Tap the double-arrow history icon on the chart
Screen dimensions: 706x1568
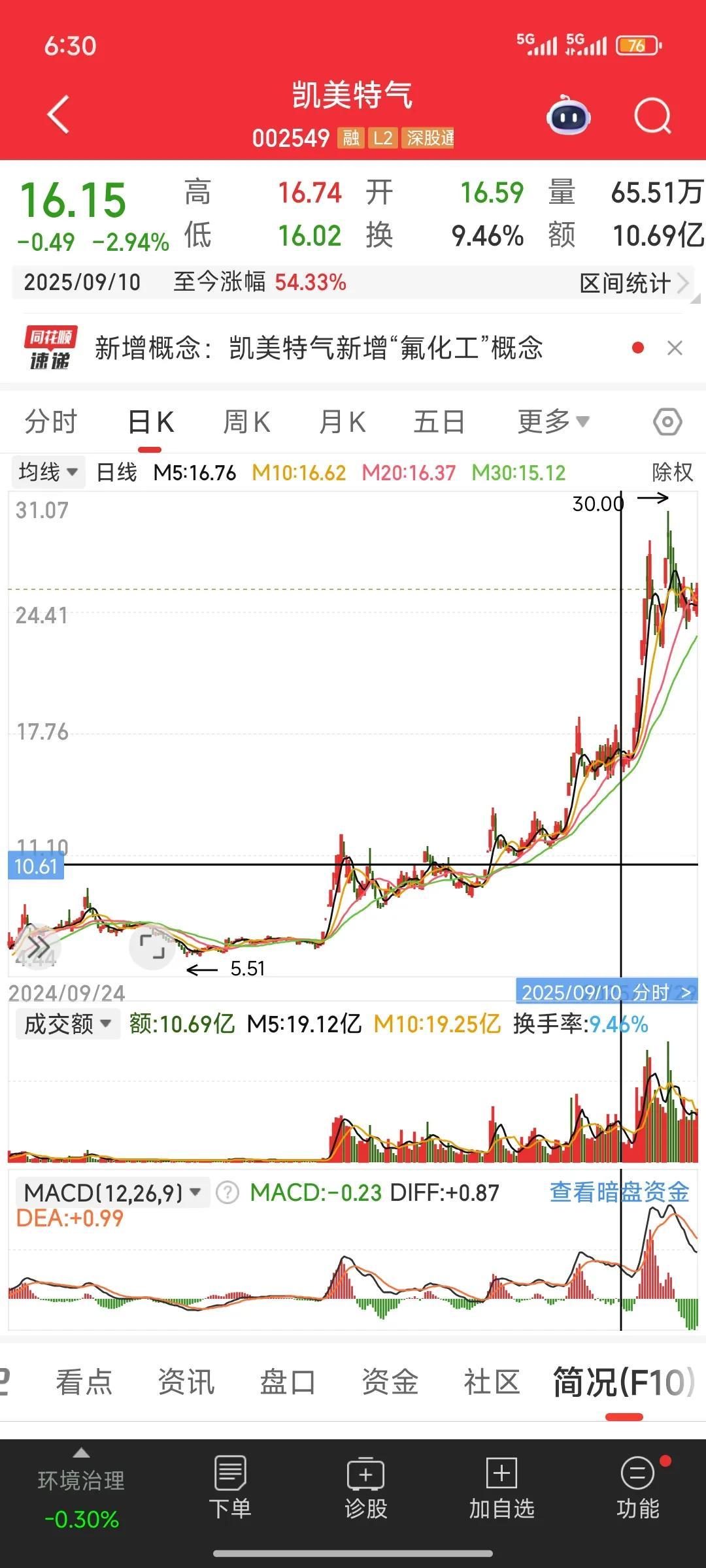click(39, 945)
